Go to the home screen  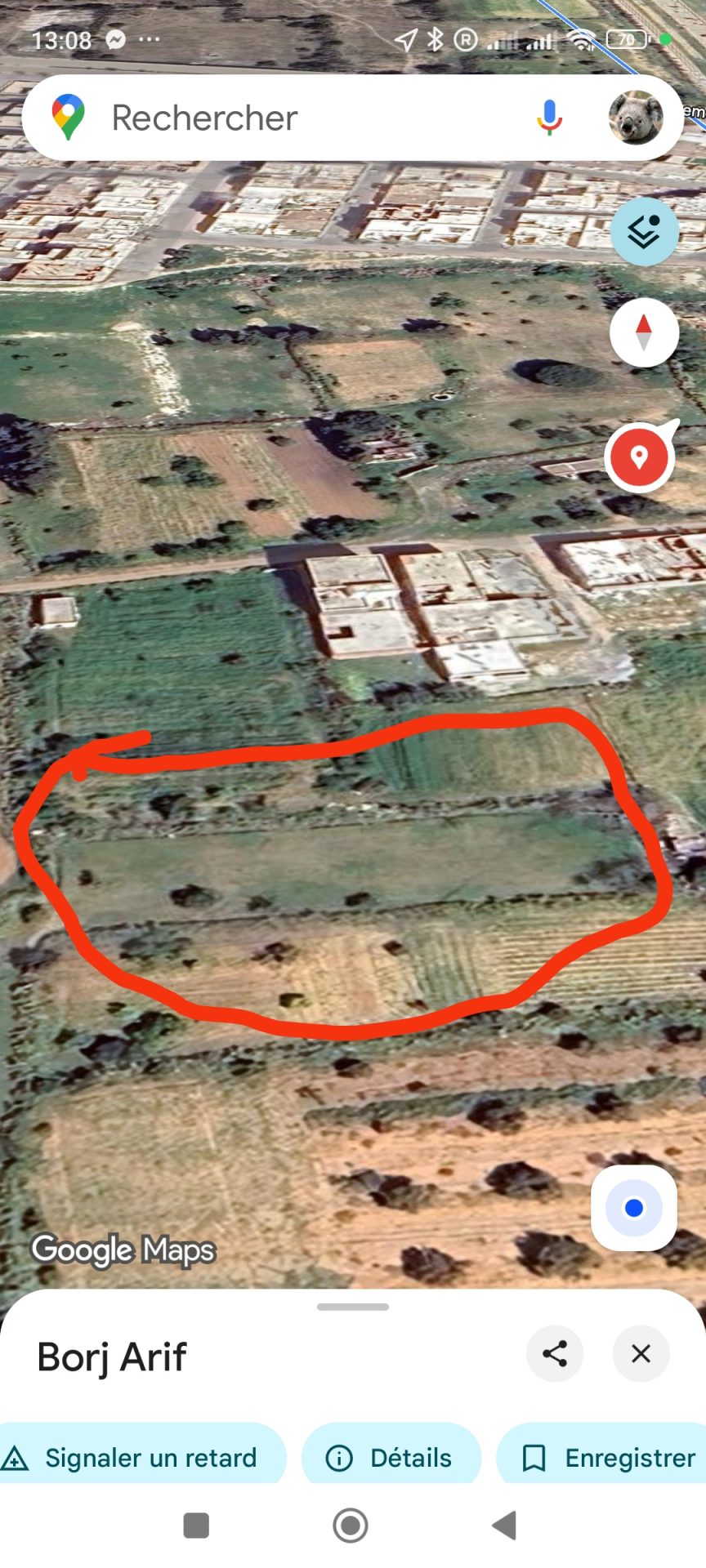coord(351,1525)
